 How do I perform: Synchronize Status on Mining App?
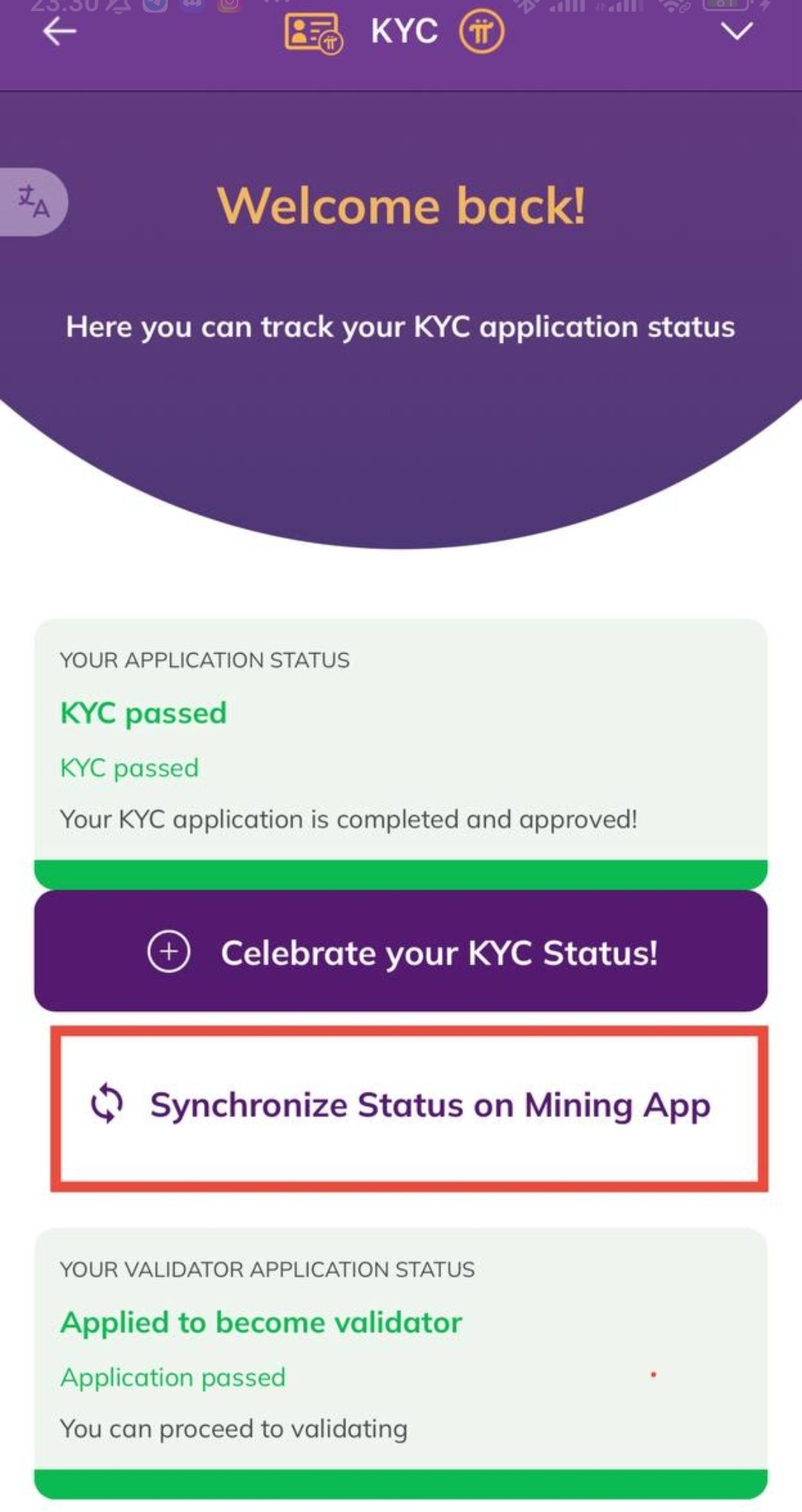[408, 1107]
